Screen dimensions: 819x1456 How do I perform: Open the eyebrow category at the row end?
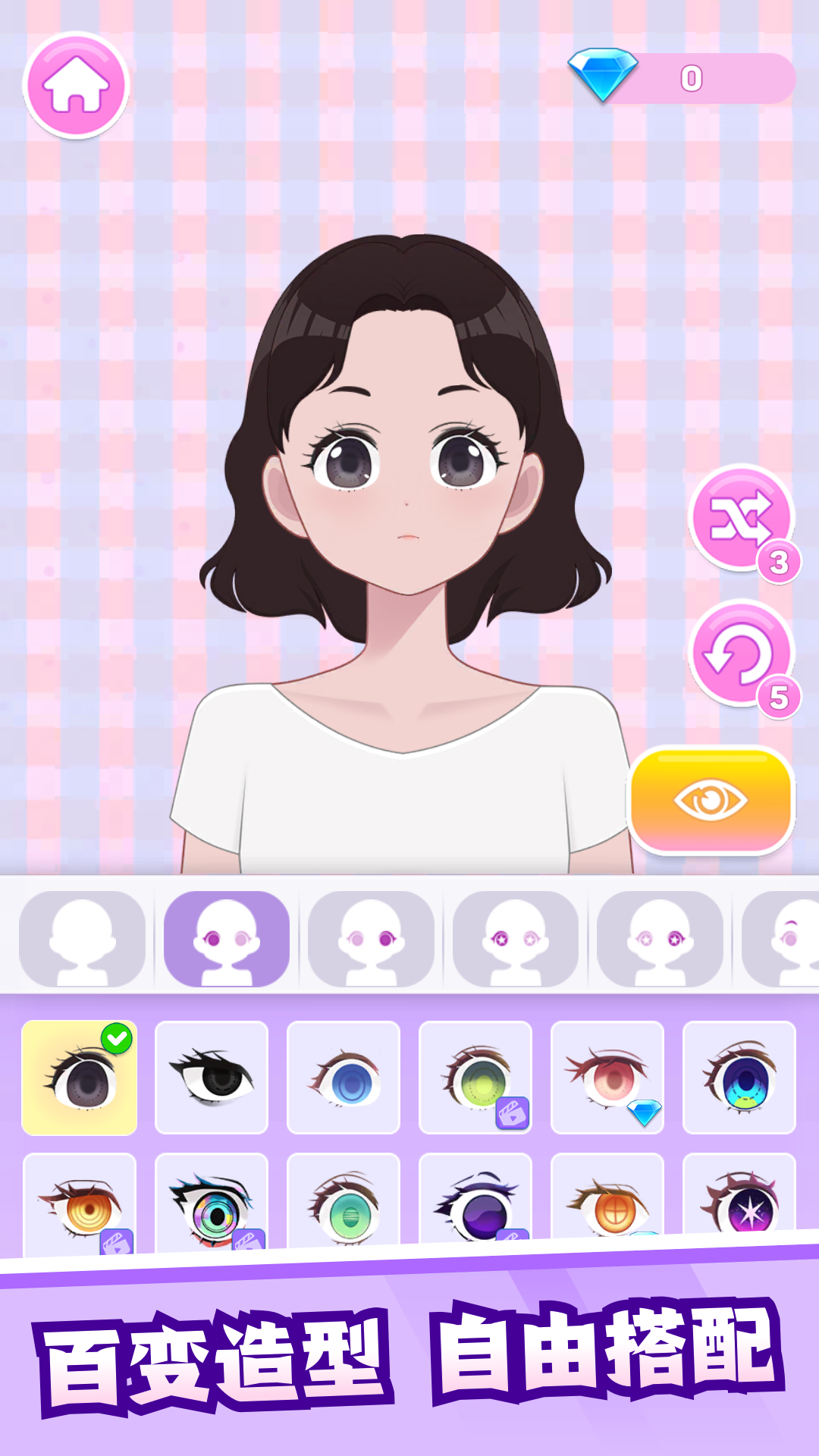point(781,939)
